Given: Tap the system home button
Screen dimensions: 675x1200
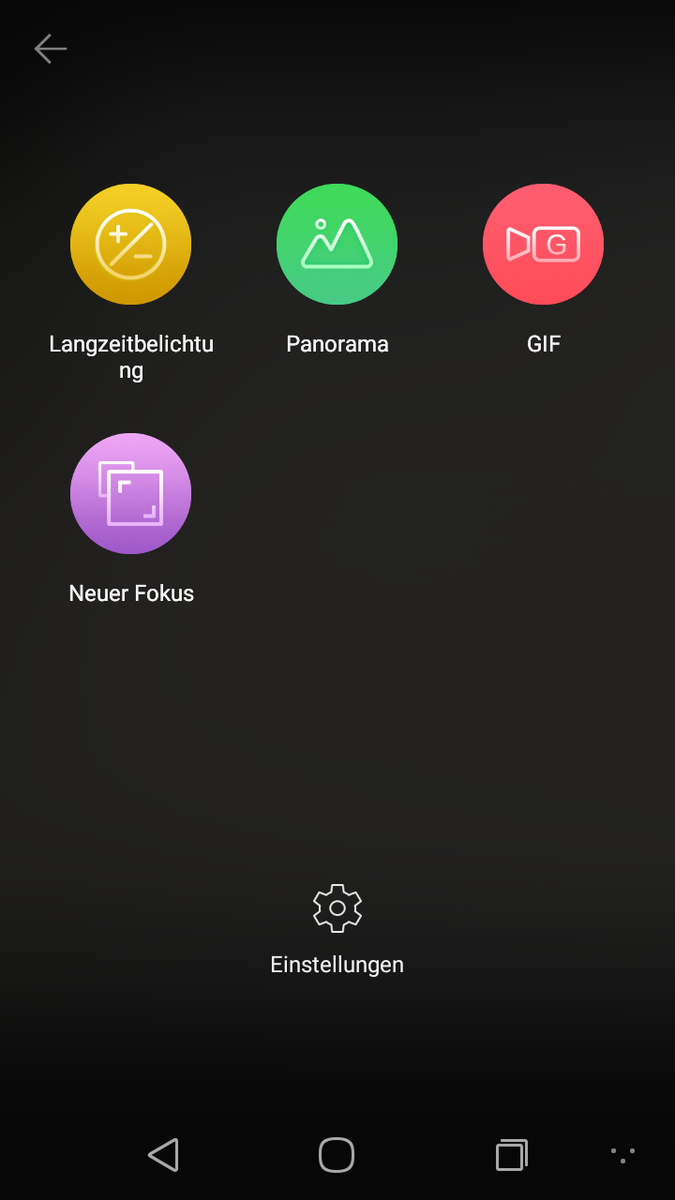Looking at the screenshot, I should [x=337, y=1154].
